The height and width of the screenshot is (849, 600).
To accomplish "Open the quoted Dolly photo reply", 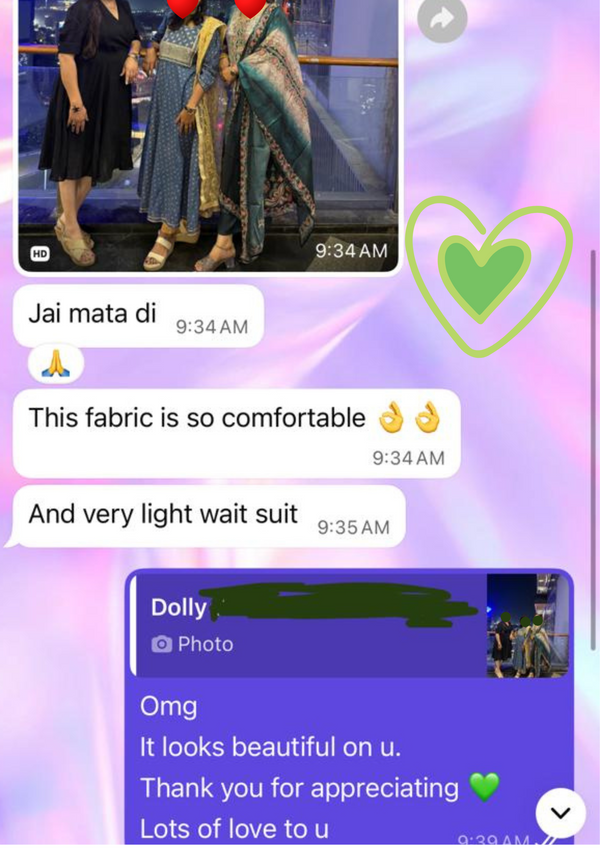I will click(350, 626).
